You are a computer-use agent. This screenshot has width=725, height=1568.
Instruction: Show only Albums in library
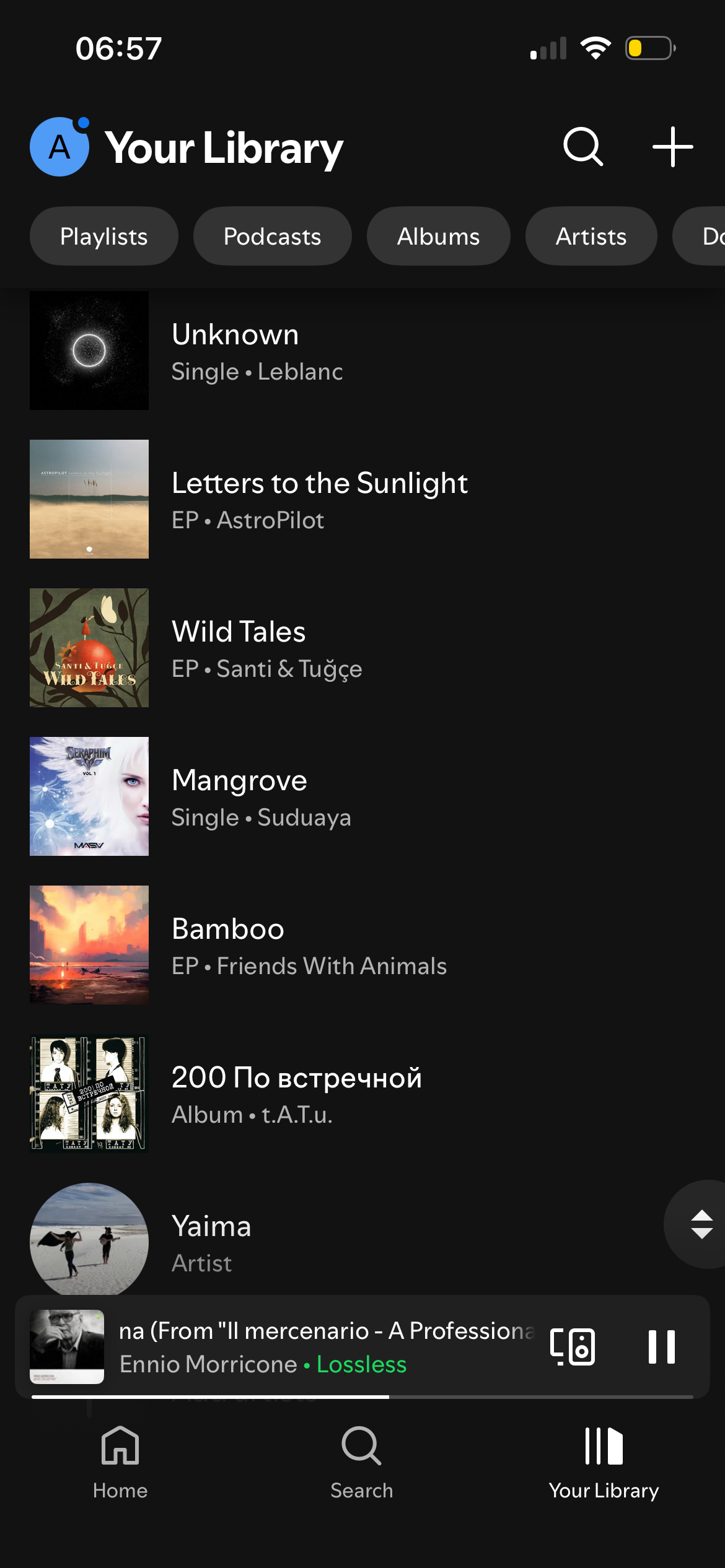tap(438, 236)
